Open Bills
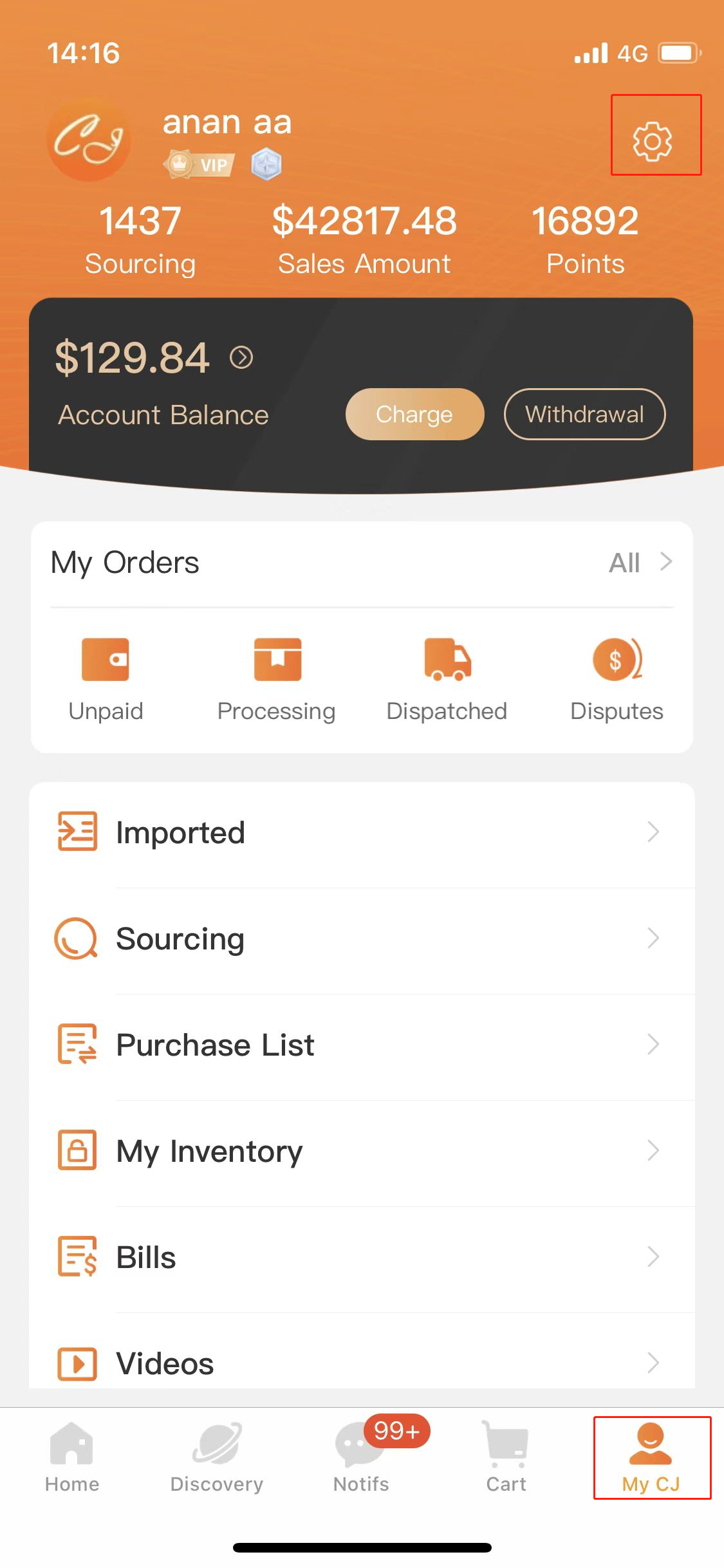Image resolution: width=724 pixels, height=1568 pixels. coord(360,1257)
